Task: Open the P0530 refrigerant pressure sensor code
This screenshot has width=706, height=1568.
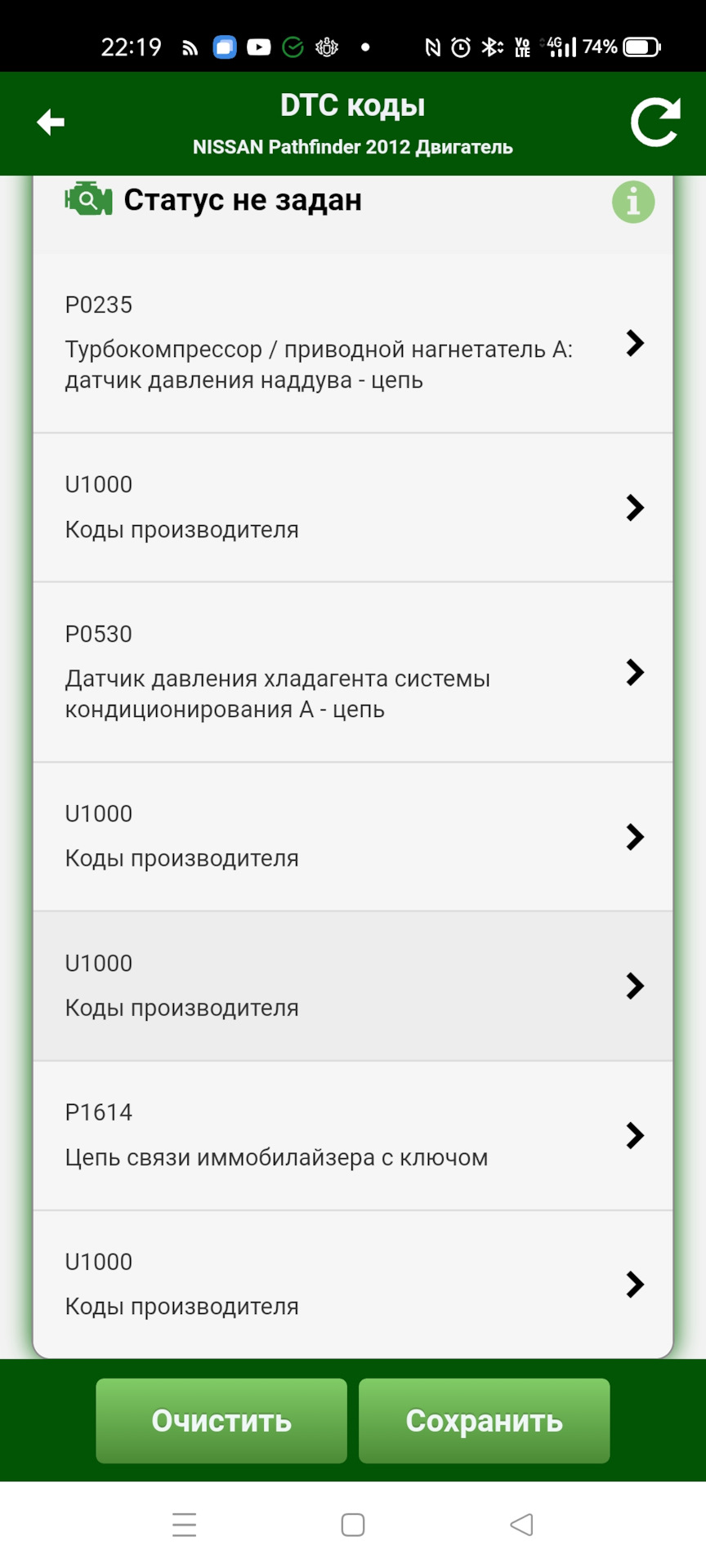Action: point(352,672)
